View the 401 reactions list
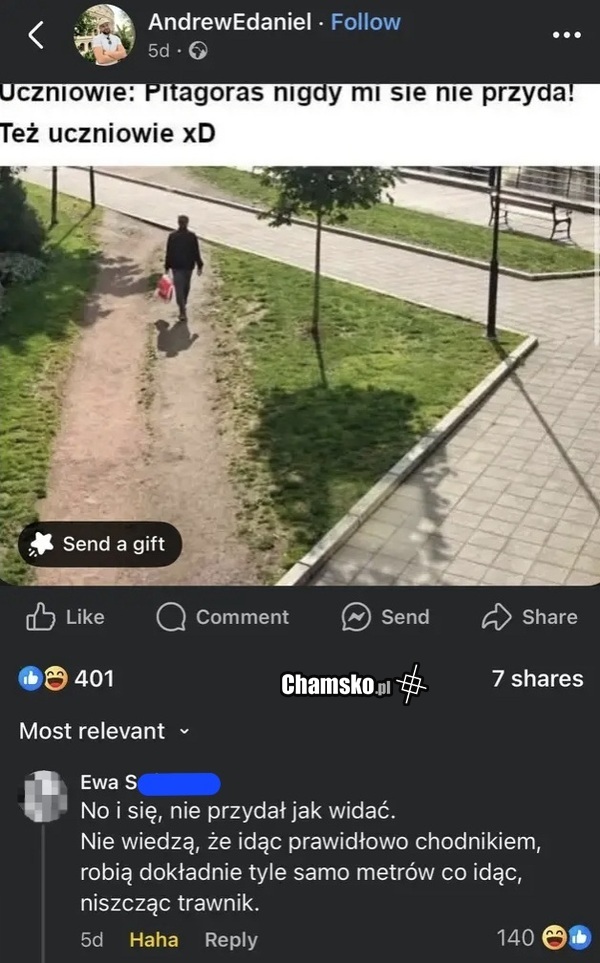600x963 pixels. 67,678
